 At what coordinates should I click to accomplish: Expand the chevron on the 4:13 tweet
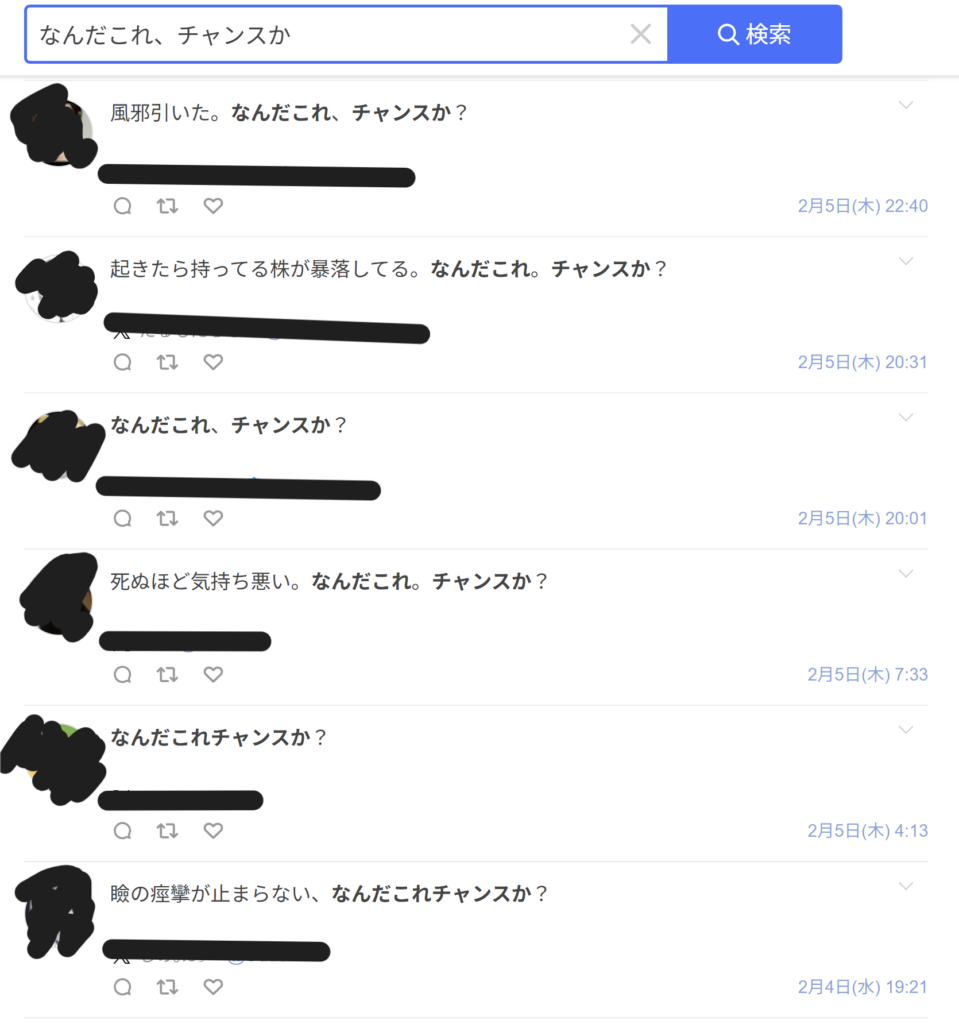click(906, 730)
